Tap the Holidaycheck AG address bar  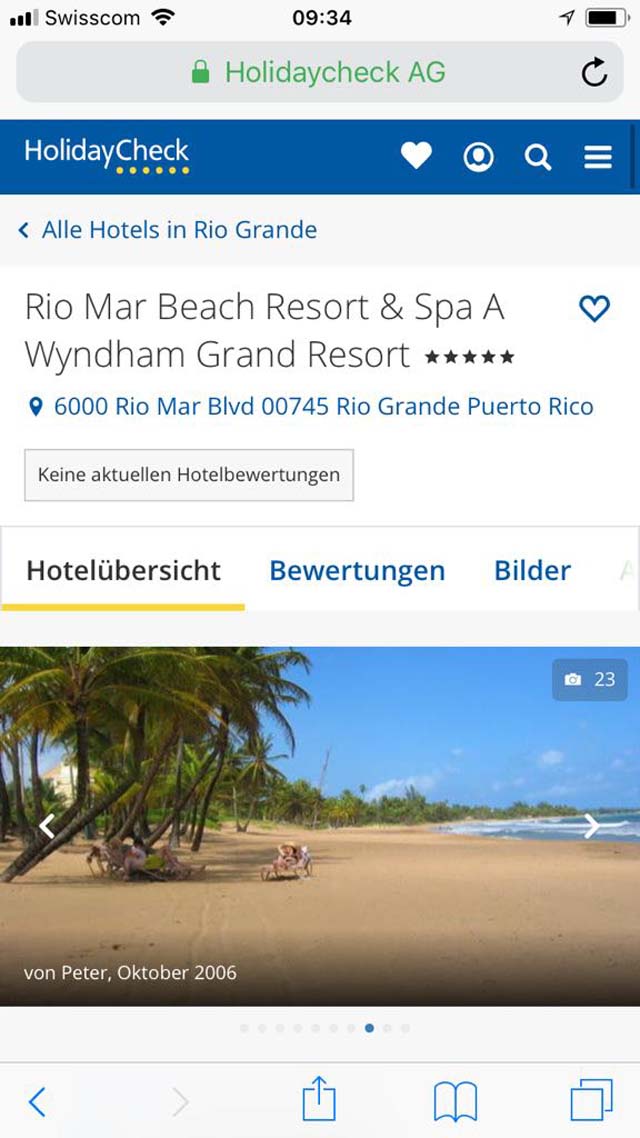pos(320,72)
